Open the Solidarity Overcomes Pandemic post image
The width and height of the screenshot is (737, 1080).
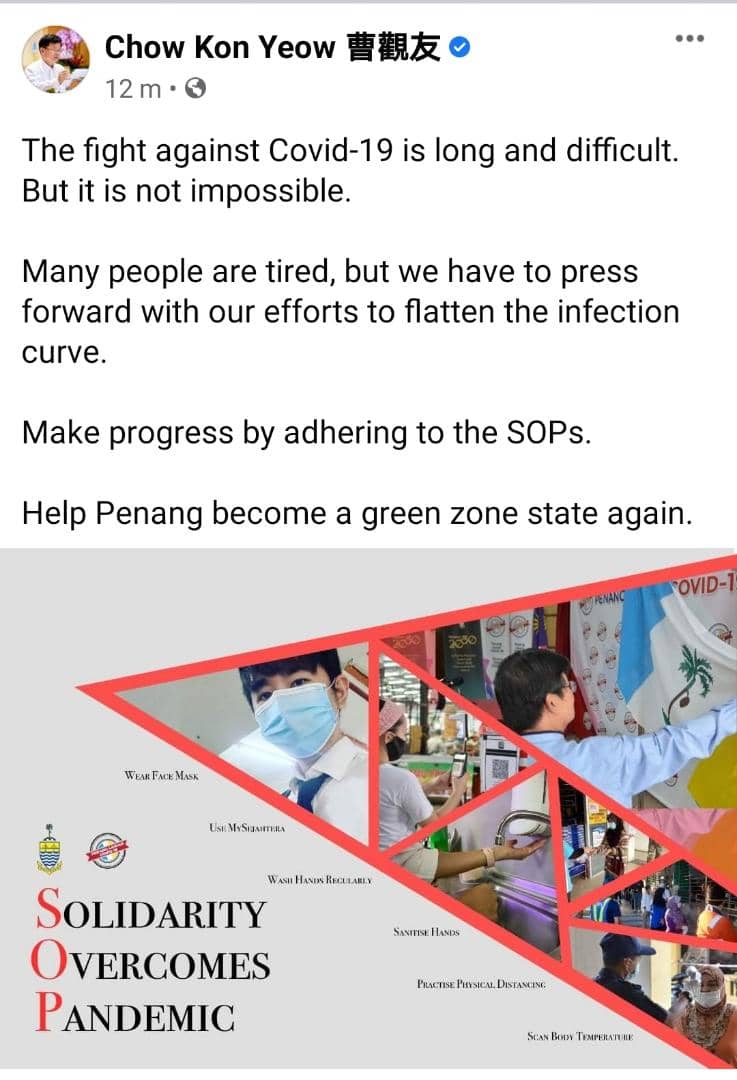pos(368,812)
